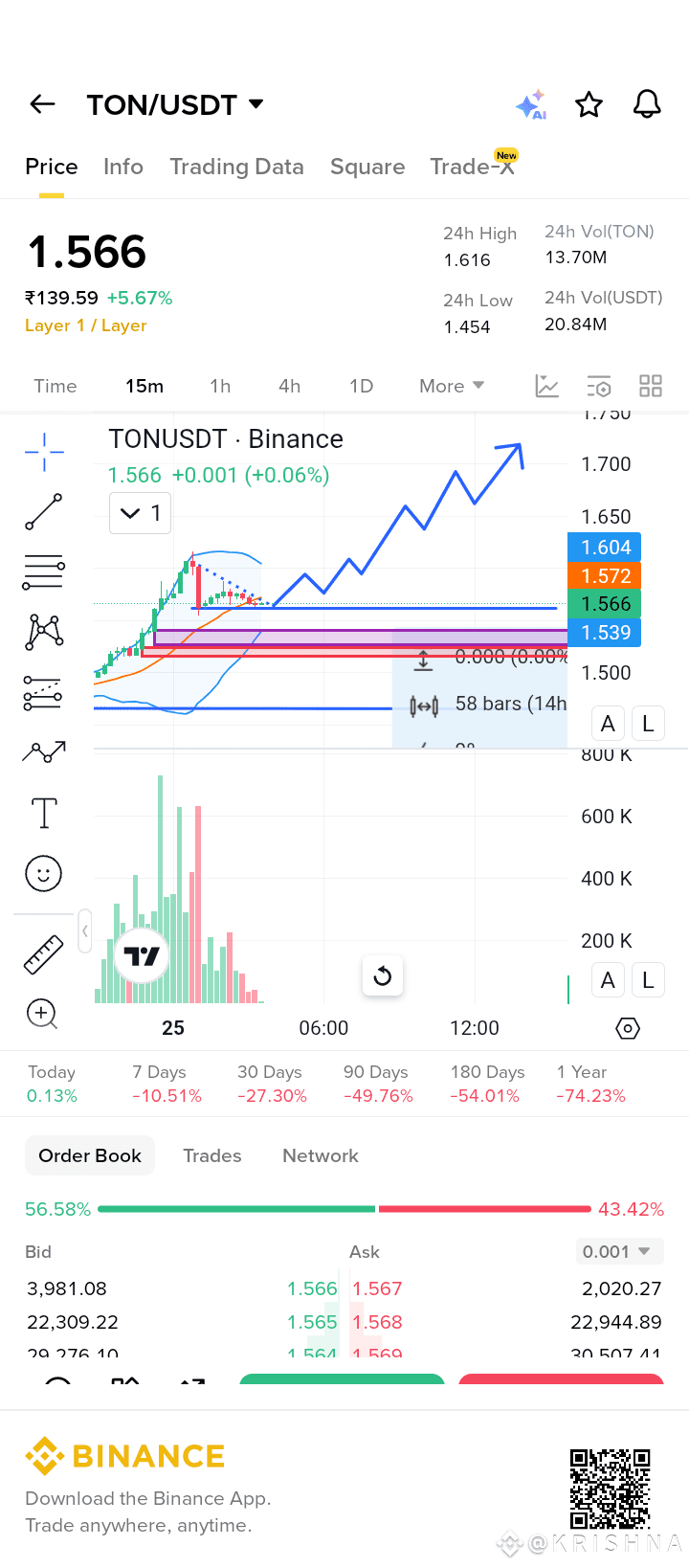Go back using the top arrow

[x=43, y=104]
